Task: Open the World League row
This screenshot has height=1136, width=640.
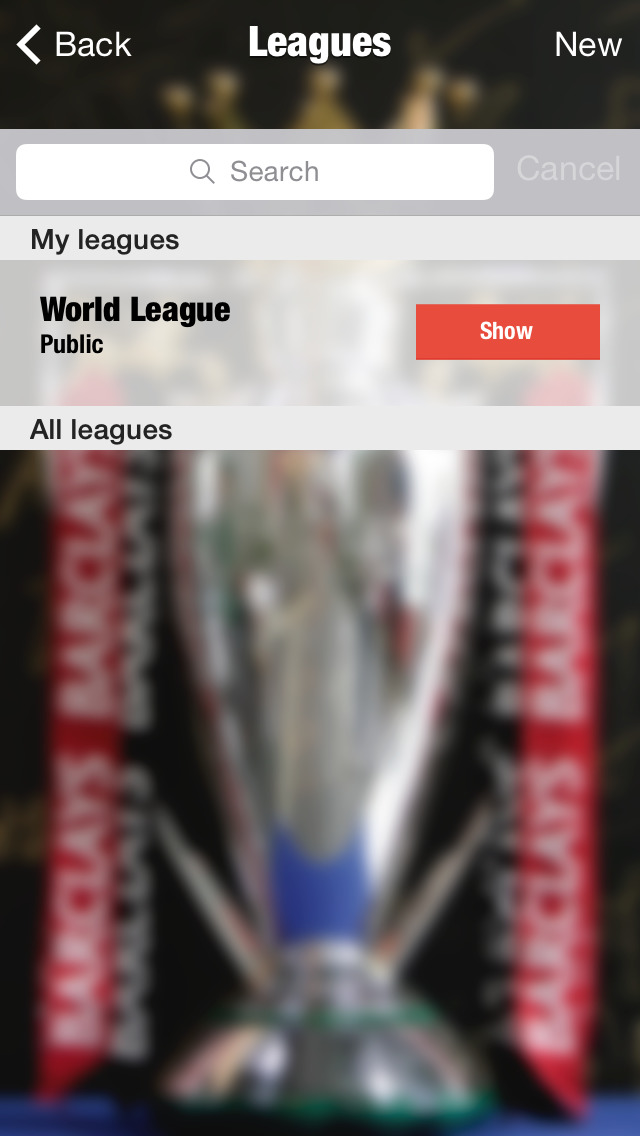Action: tap(320, 333)
